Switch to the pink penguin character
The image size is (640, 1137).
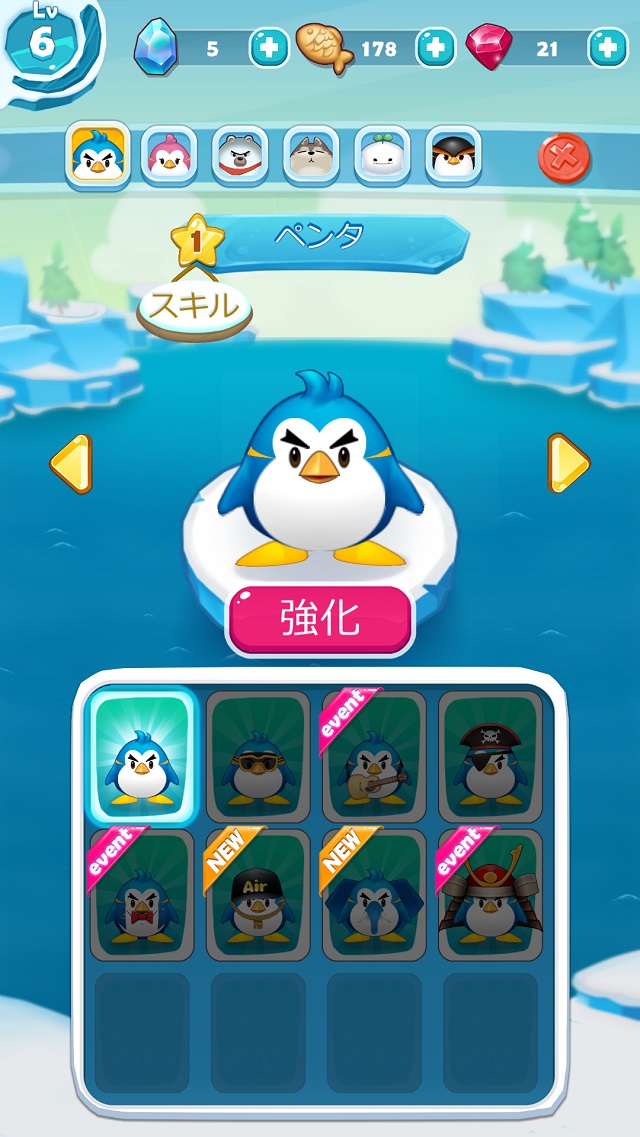168,155
